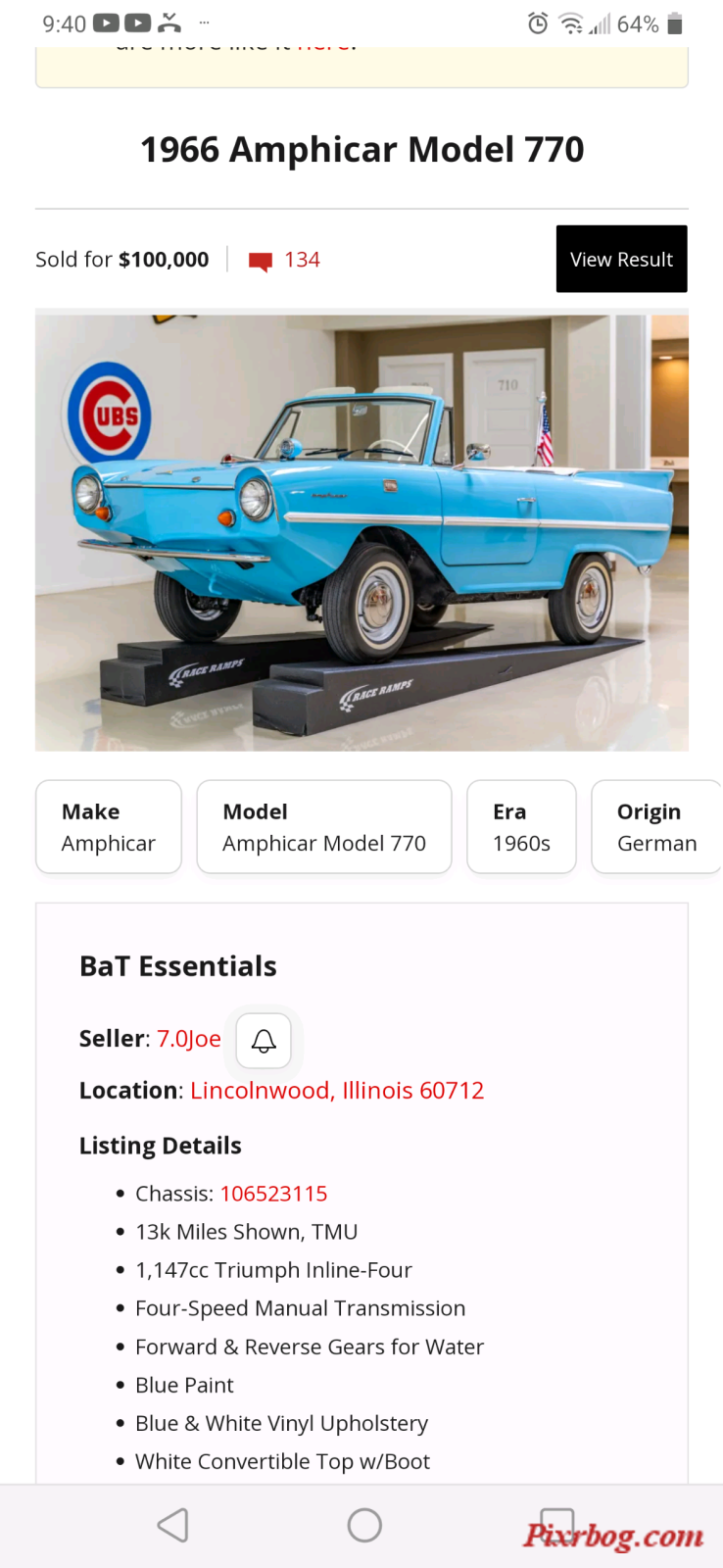Select the Model Amphicar Model 770 chip
This screenshot has height=1568, width=723.
tap(323, 826)
